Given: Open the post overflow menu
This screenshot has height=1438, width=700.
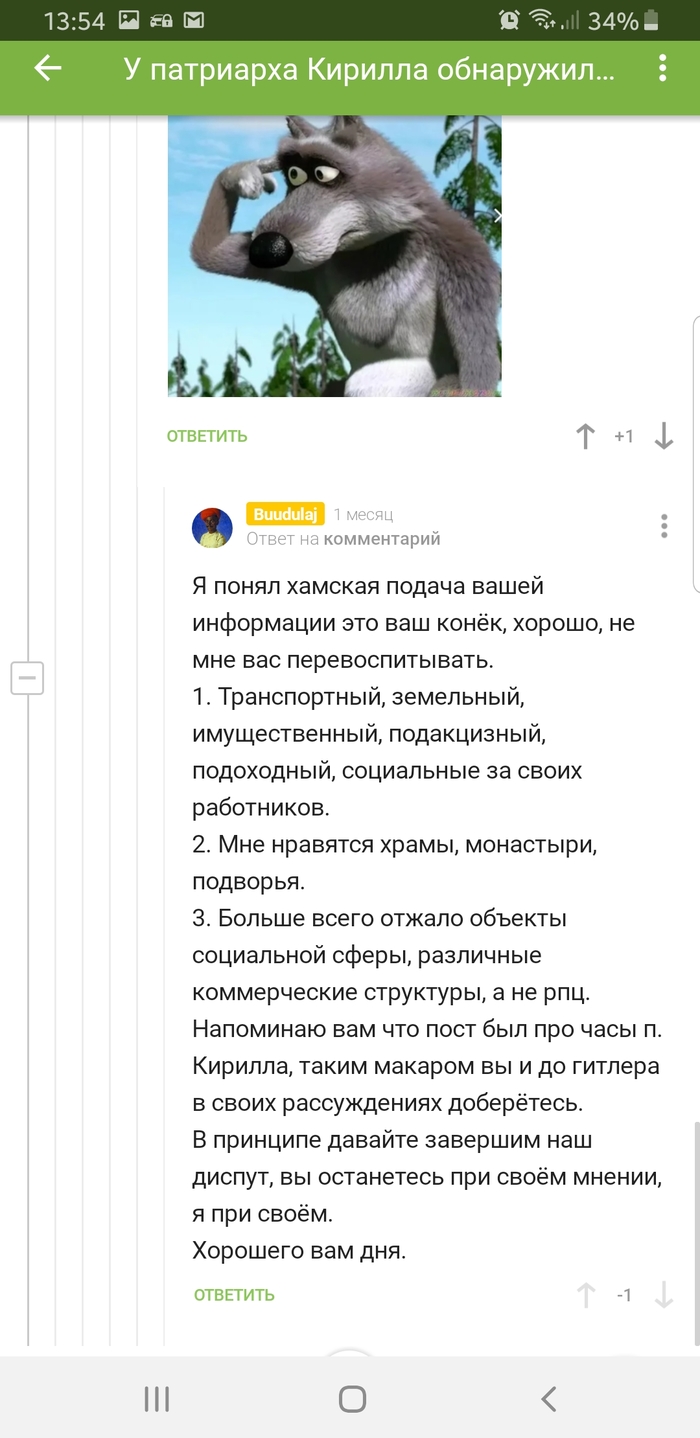Looking at the screenshot, I should (x=662, y=68).
